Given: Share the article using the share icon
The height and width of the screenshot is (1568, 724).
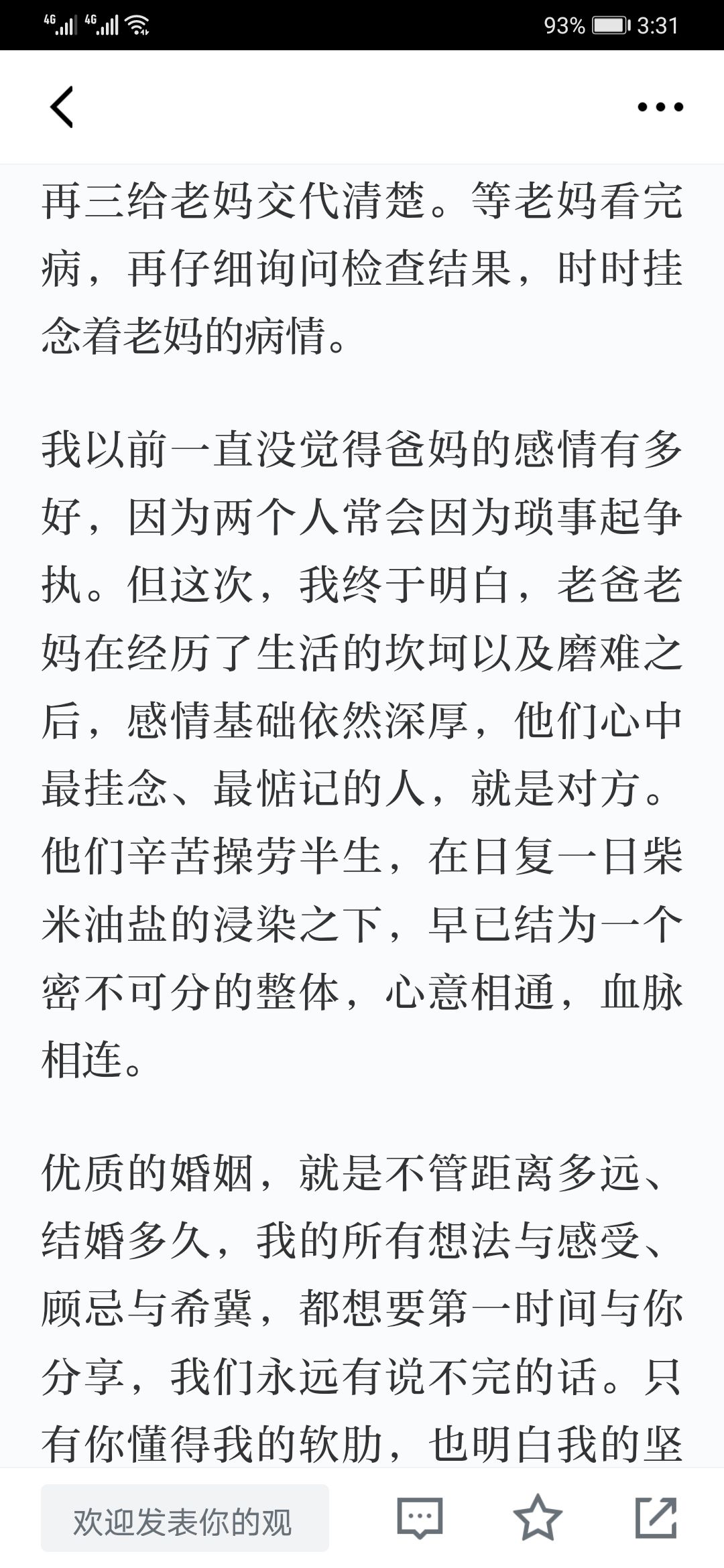Looking at the screenshot, I should click(656, 1518).
